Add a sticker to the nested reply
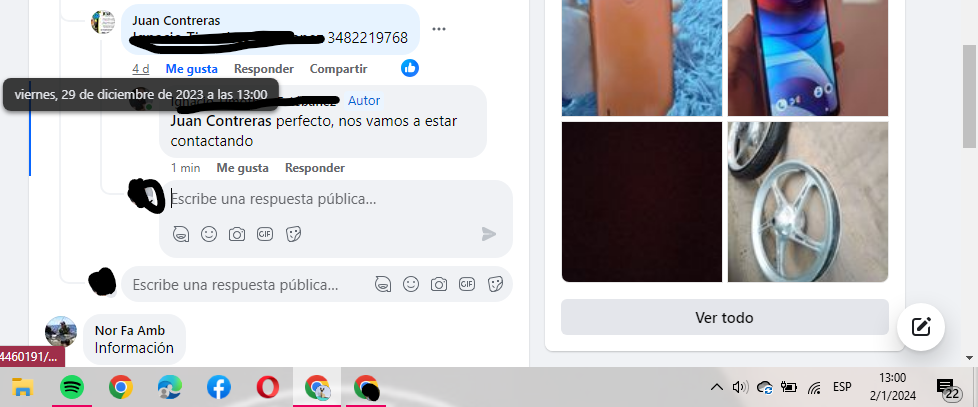This screenshot has height=407, width=978. tap(293, 234)
